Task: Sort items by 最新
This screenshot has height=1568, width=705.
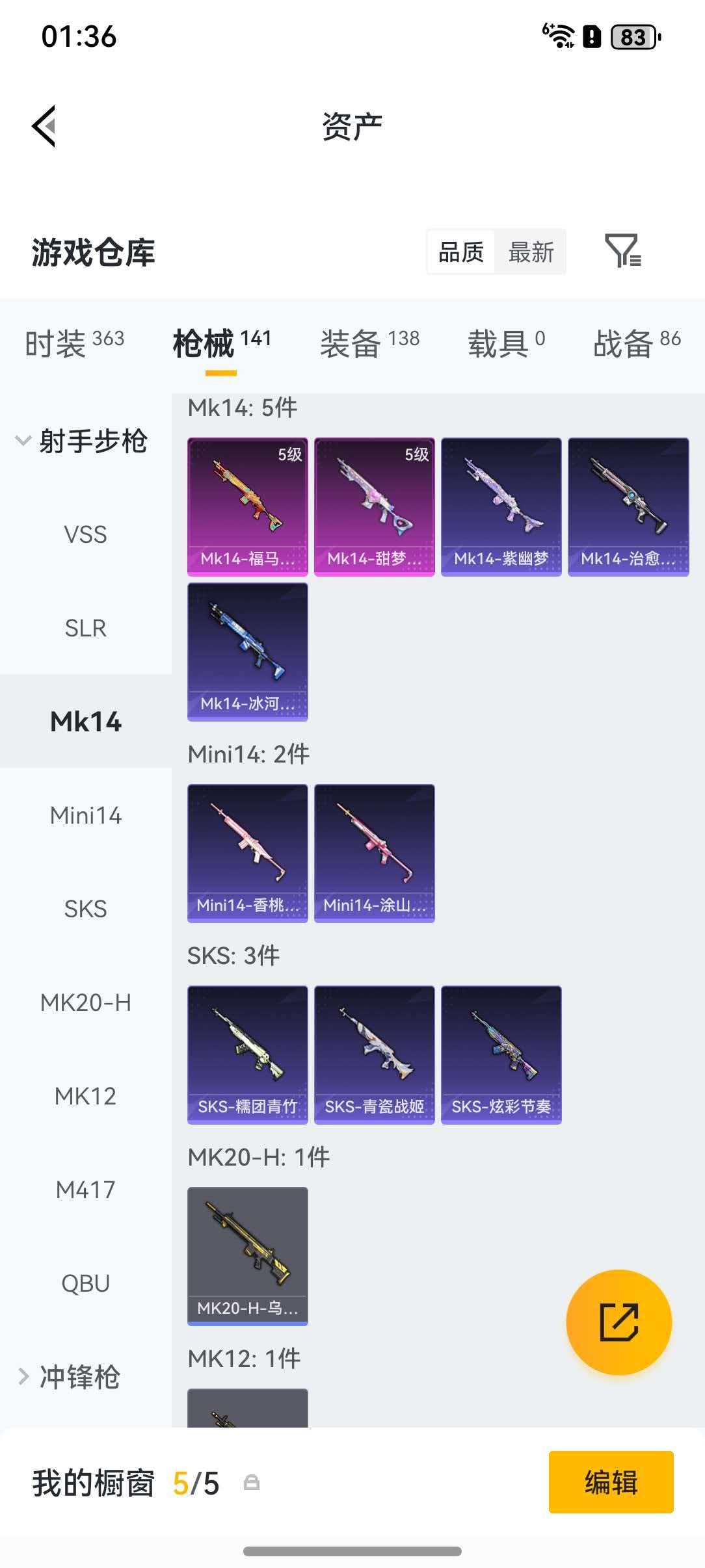Action: pos(531,252)
